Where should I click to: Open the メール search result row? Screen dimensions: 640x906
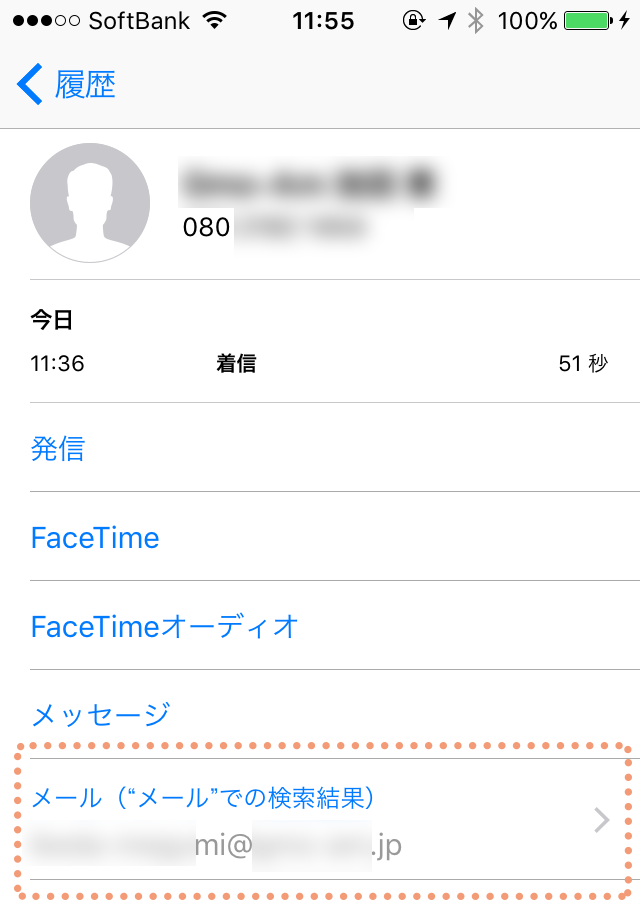click(320, 822)
